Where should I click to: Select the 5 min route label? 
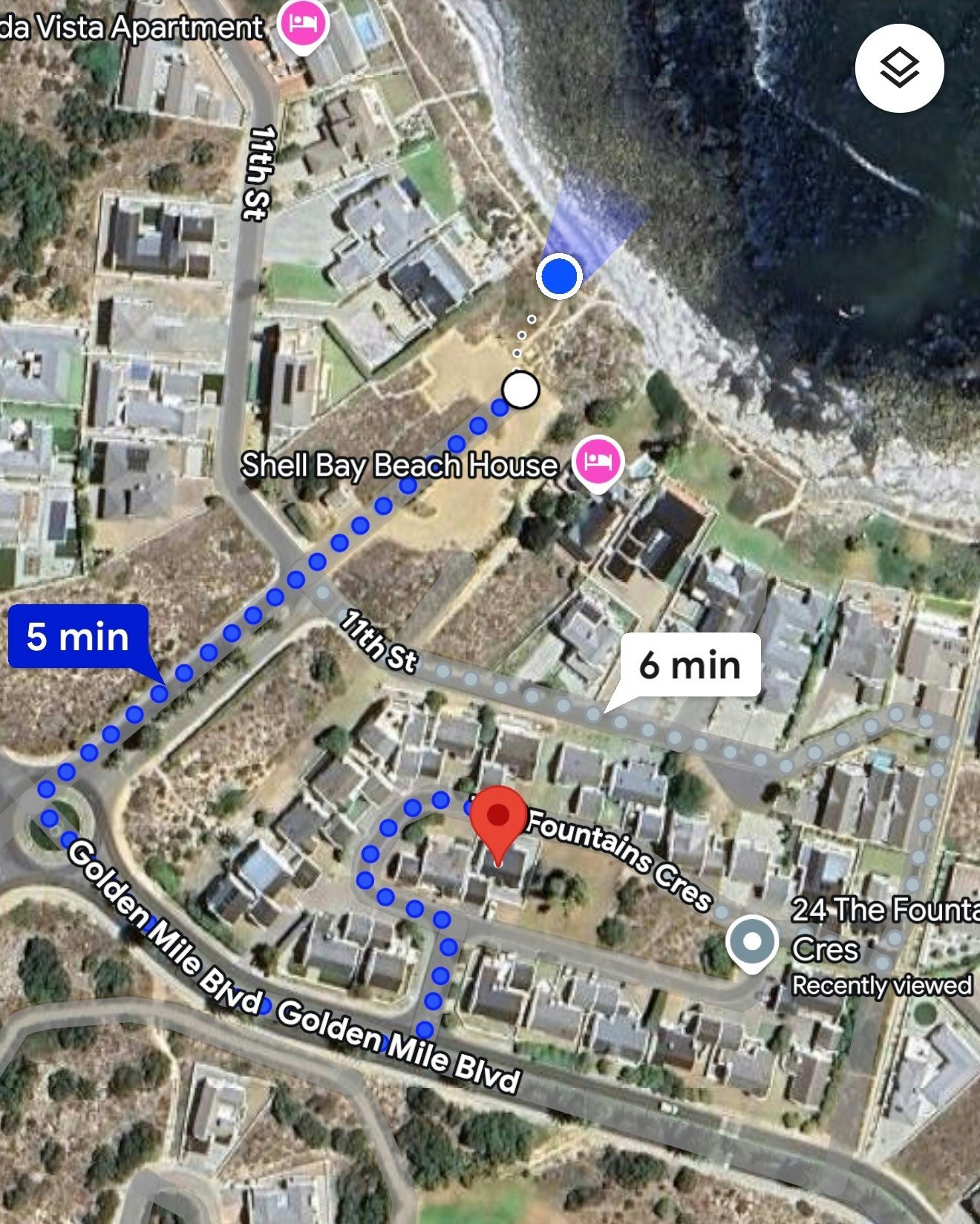click(78, 637)
